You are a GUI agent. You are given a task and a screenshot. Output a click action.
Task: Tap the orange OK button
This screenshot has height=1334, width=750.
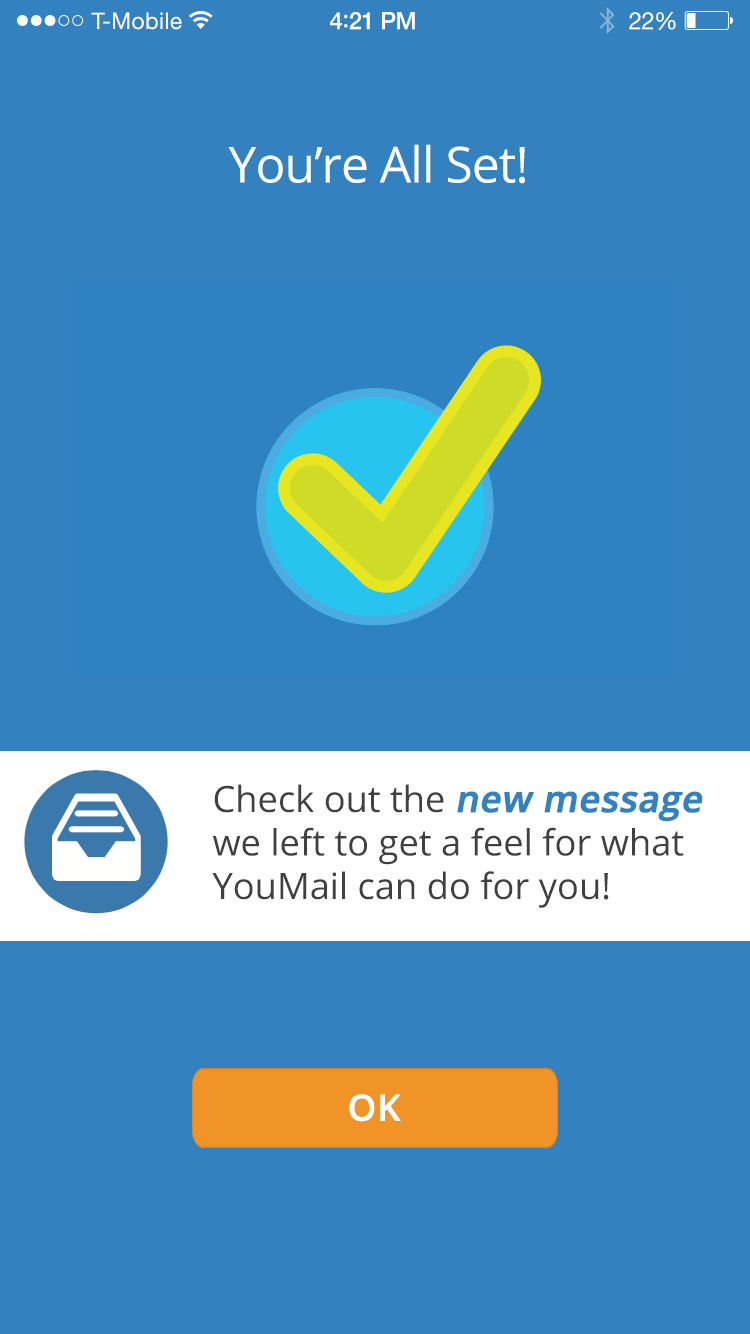[374, 1107]
